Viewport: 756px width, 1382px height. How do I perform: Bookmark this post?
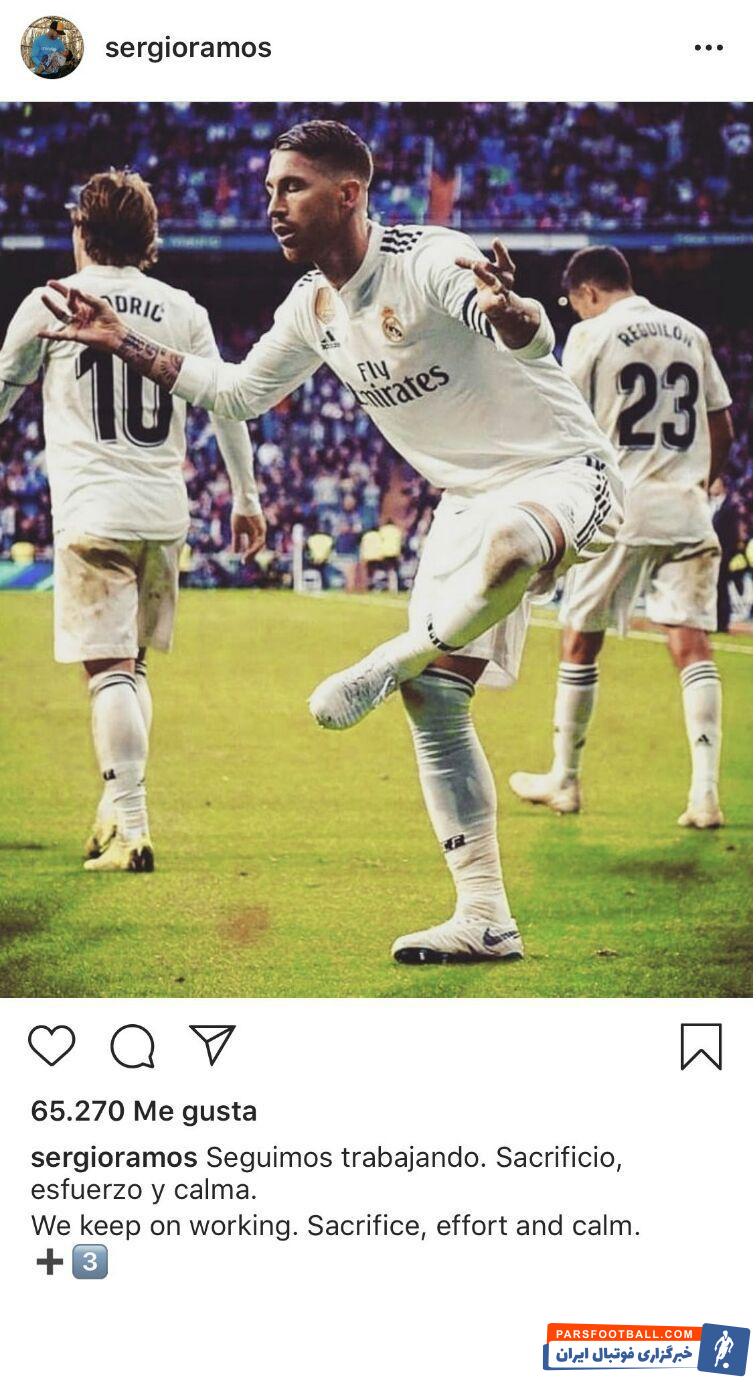point(701,1046)
